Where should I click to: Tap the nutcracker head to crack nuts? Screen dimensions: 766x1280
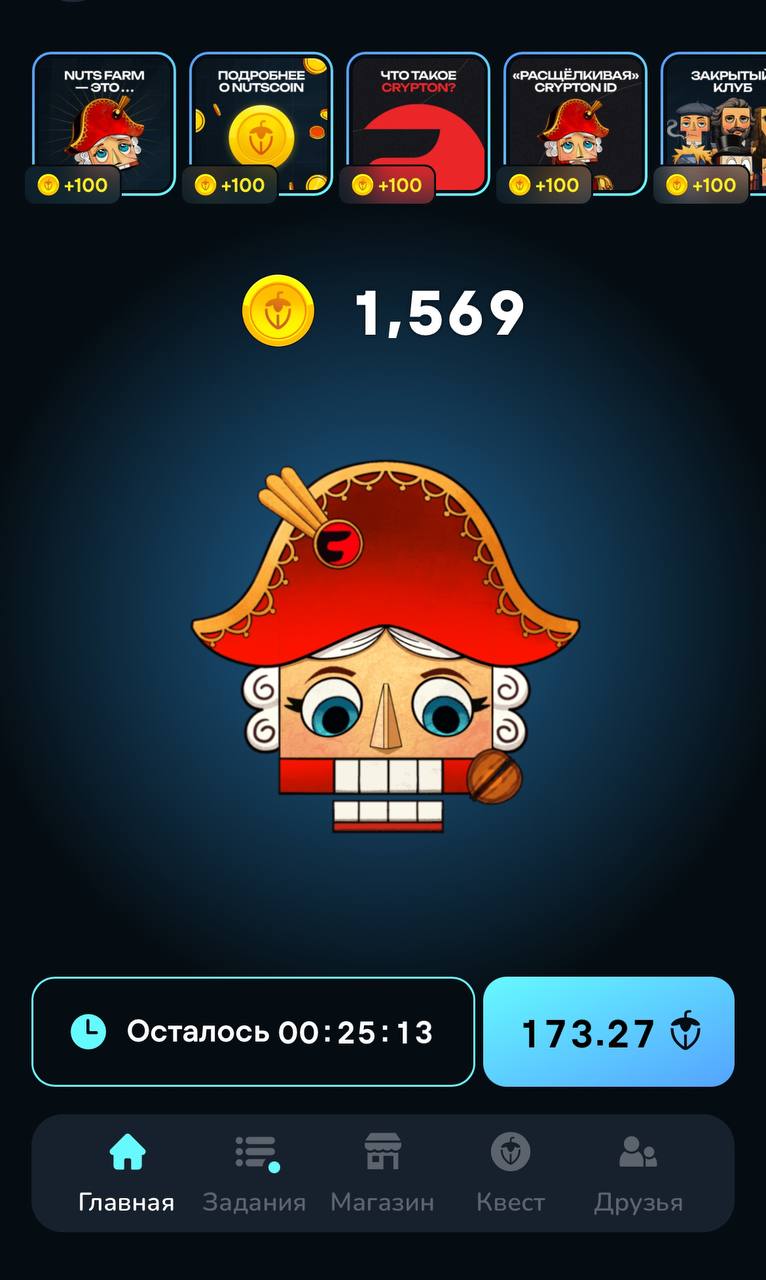(x=385, y=650)
